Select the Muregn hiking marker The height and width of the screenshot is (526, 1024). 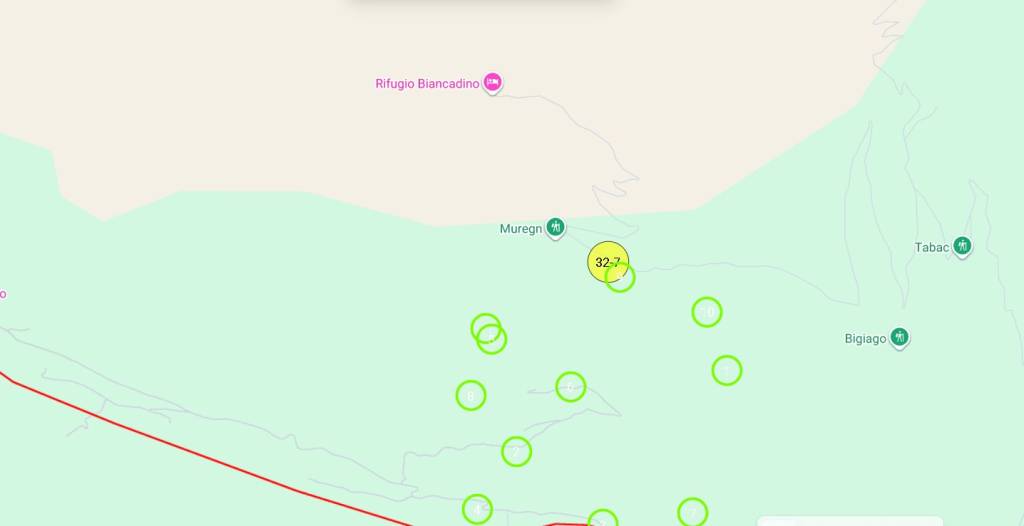pos(556,228)
